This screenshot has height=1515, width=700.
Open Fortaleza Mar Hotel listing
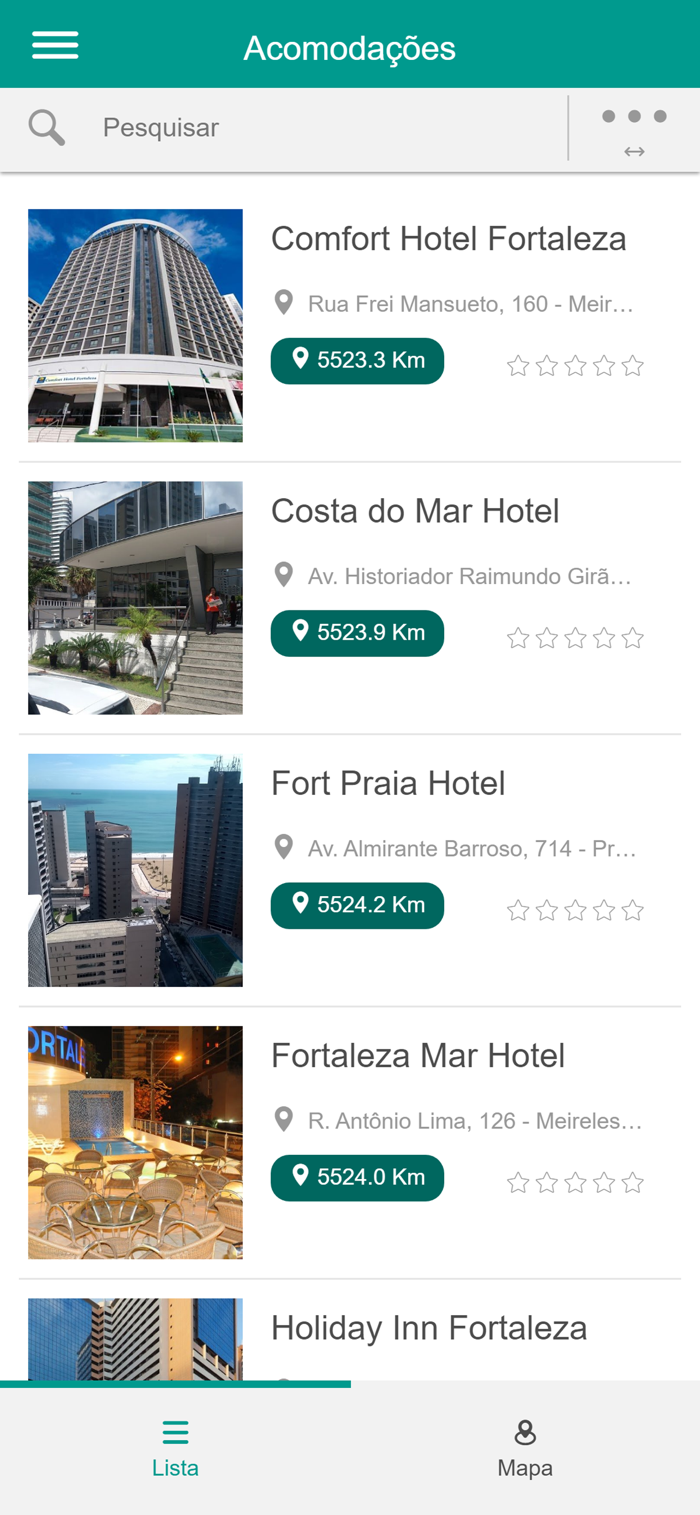tap(418, 1056)
